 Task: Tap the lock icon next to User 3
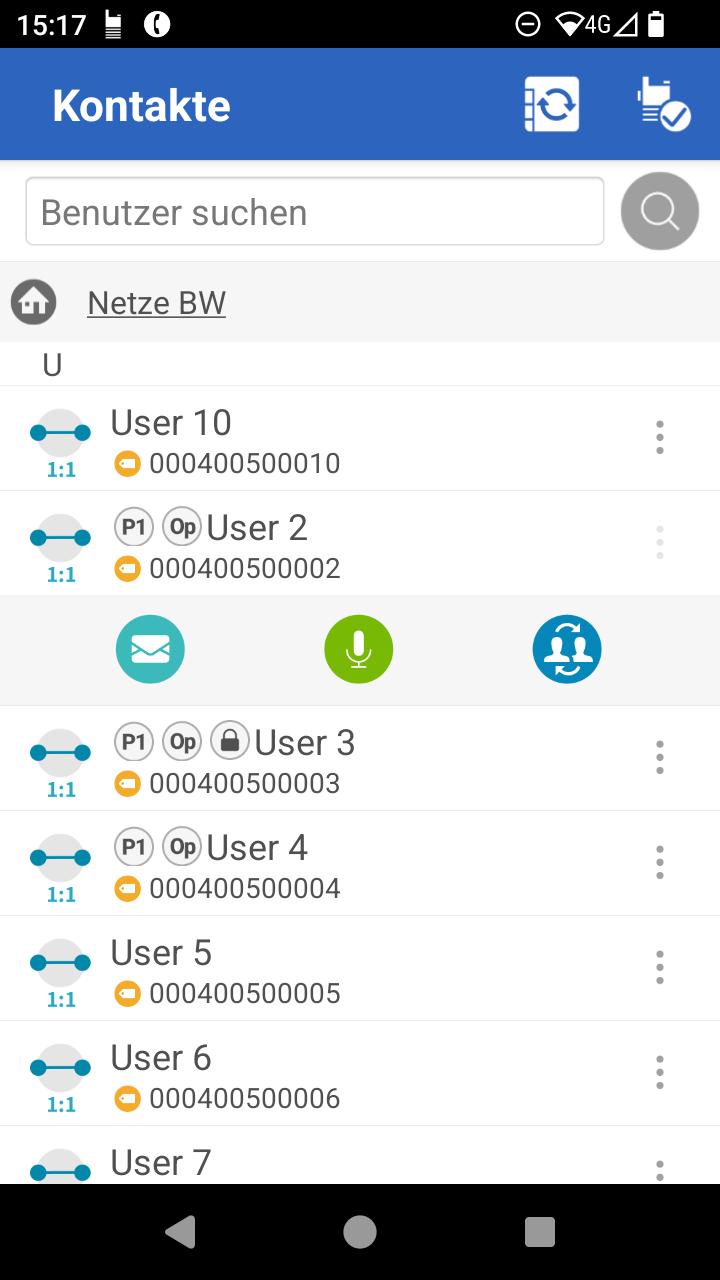click(231, 741)
